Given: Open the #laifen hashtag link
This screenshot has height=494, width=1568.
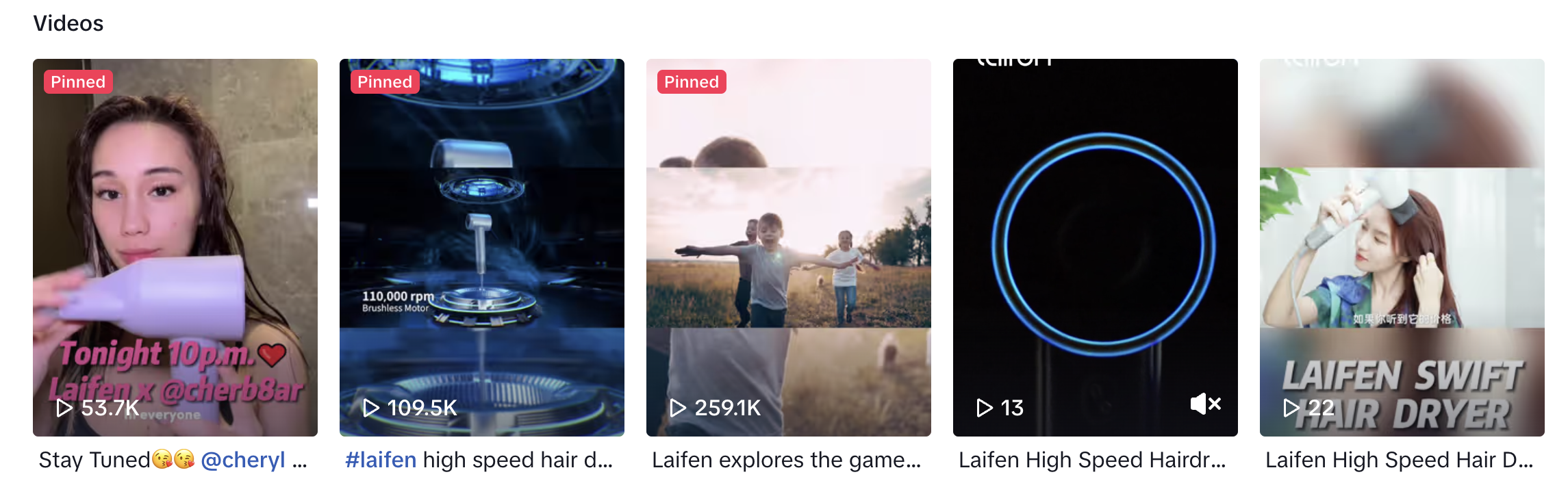Looking at the screenshot, I should point(381,460).
